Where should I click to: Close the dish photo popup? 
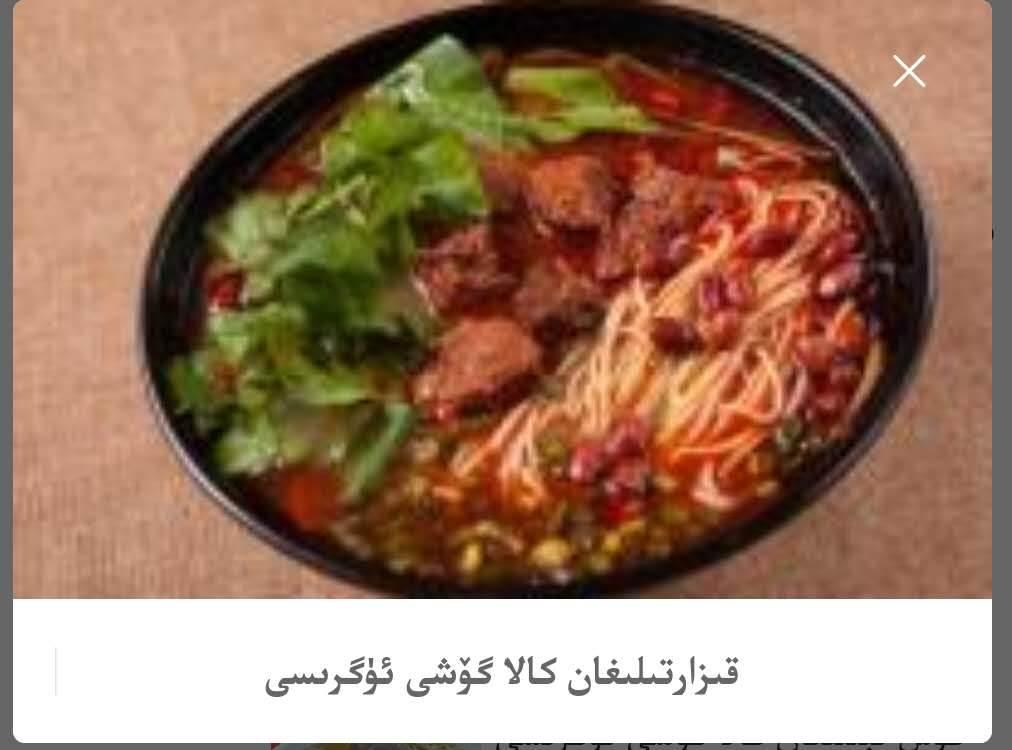(x=908, y=71)
